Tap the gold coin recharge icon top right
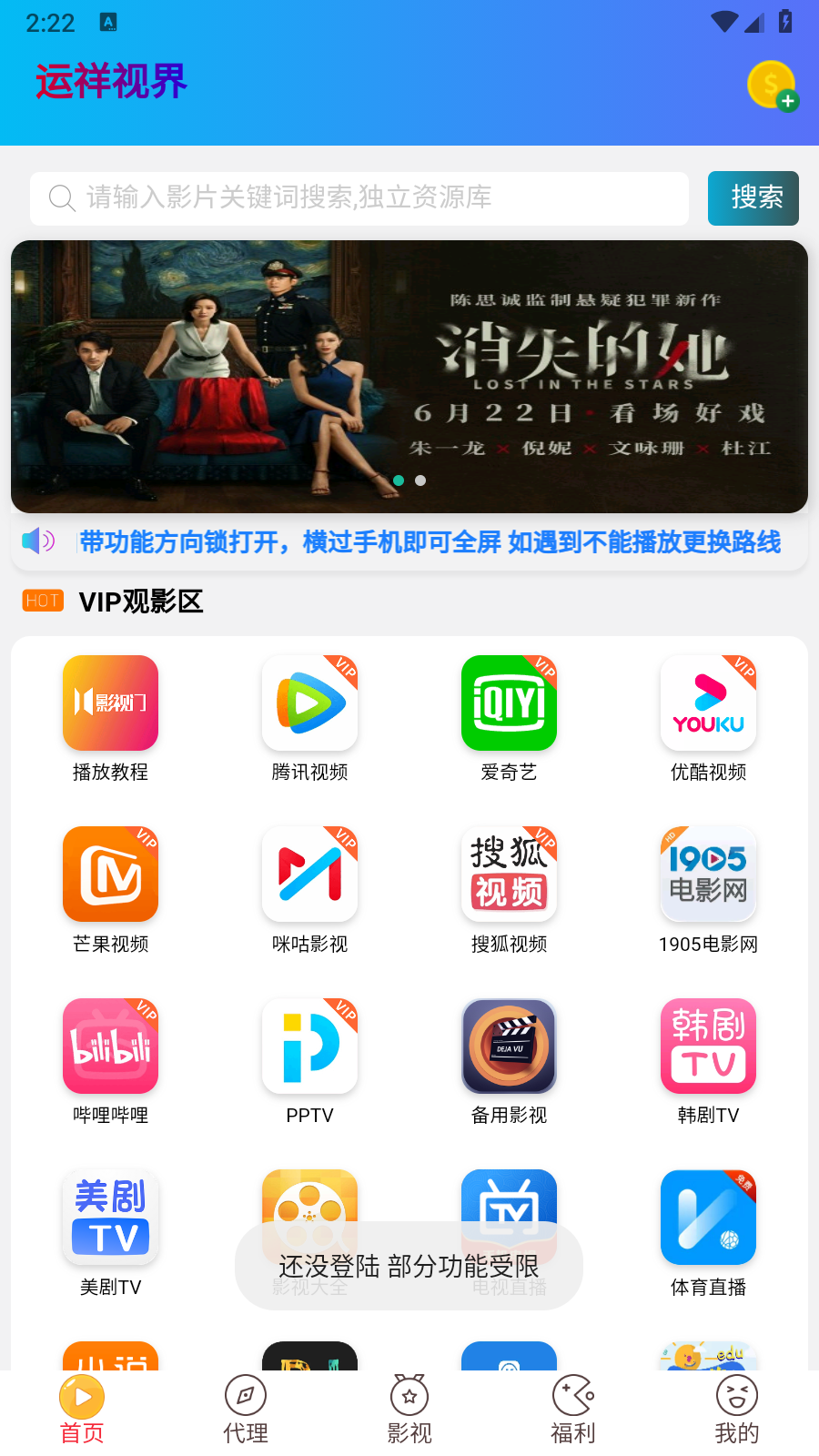 pyautogui.click(x=773, y=84)
